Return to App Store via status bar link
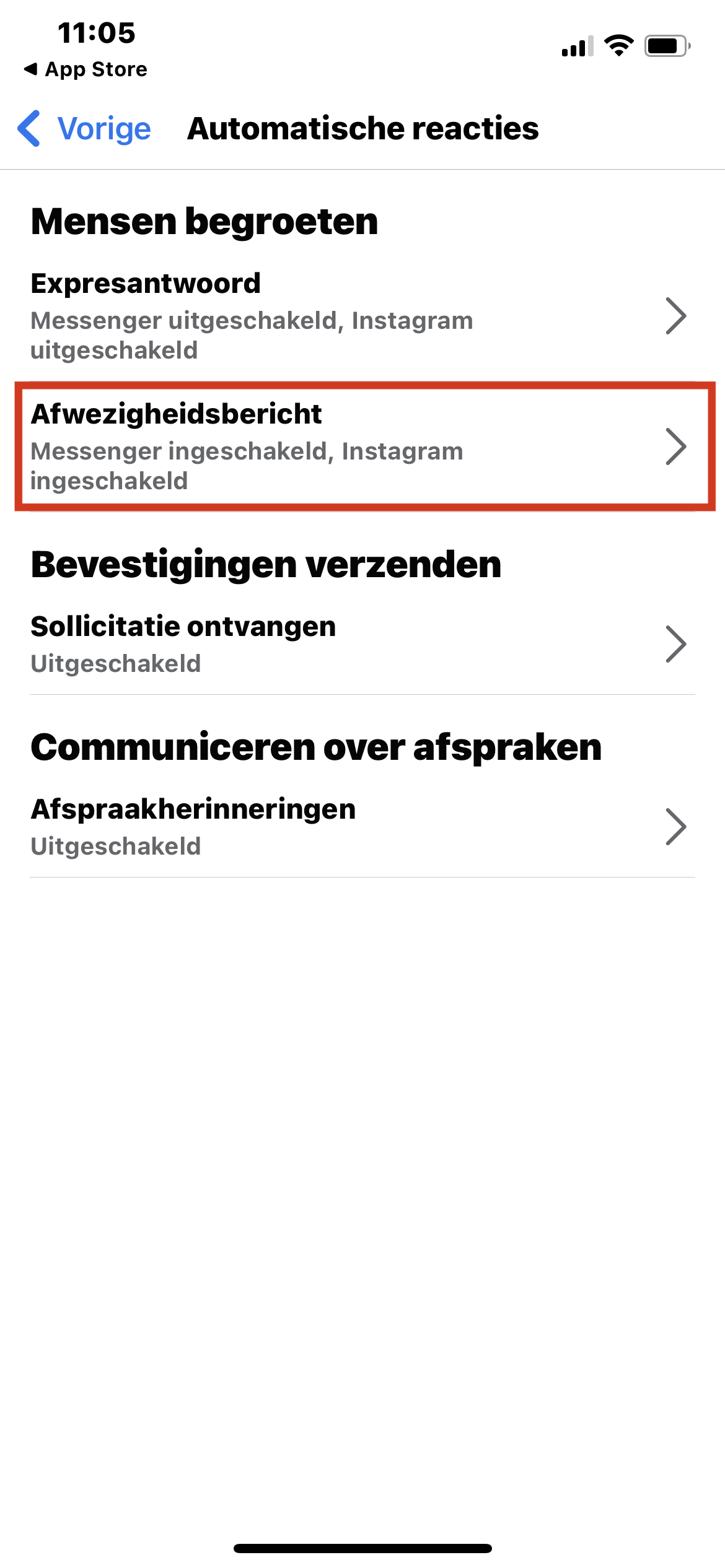Screen dimensions: 725x1568 (x=86, y=69)
